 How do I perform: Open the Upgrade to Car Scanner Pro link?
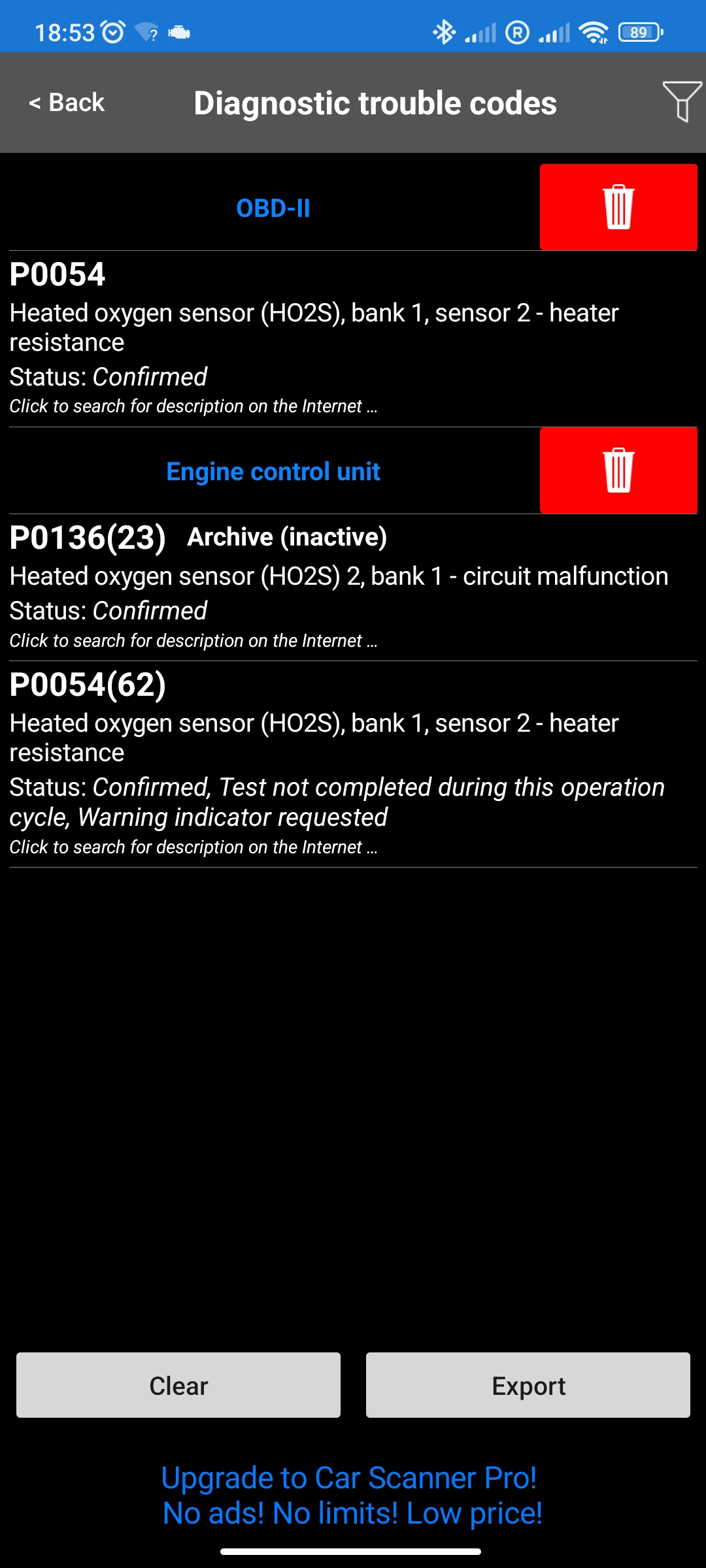352,1495
